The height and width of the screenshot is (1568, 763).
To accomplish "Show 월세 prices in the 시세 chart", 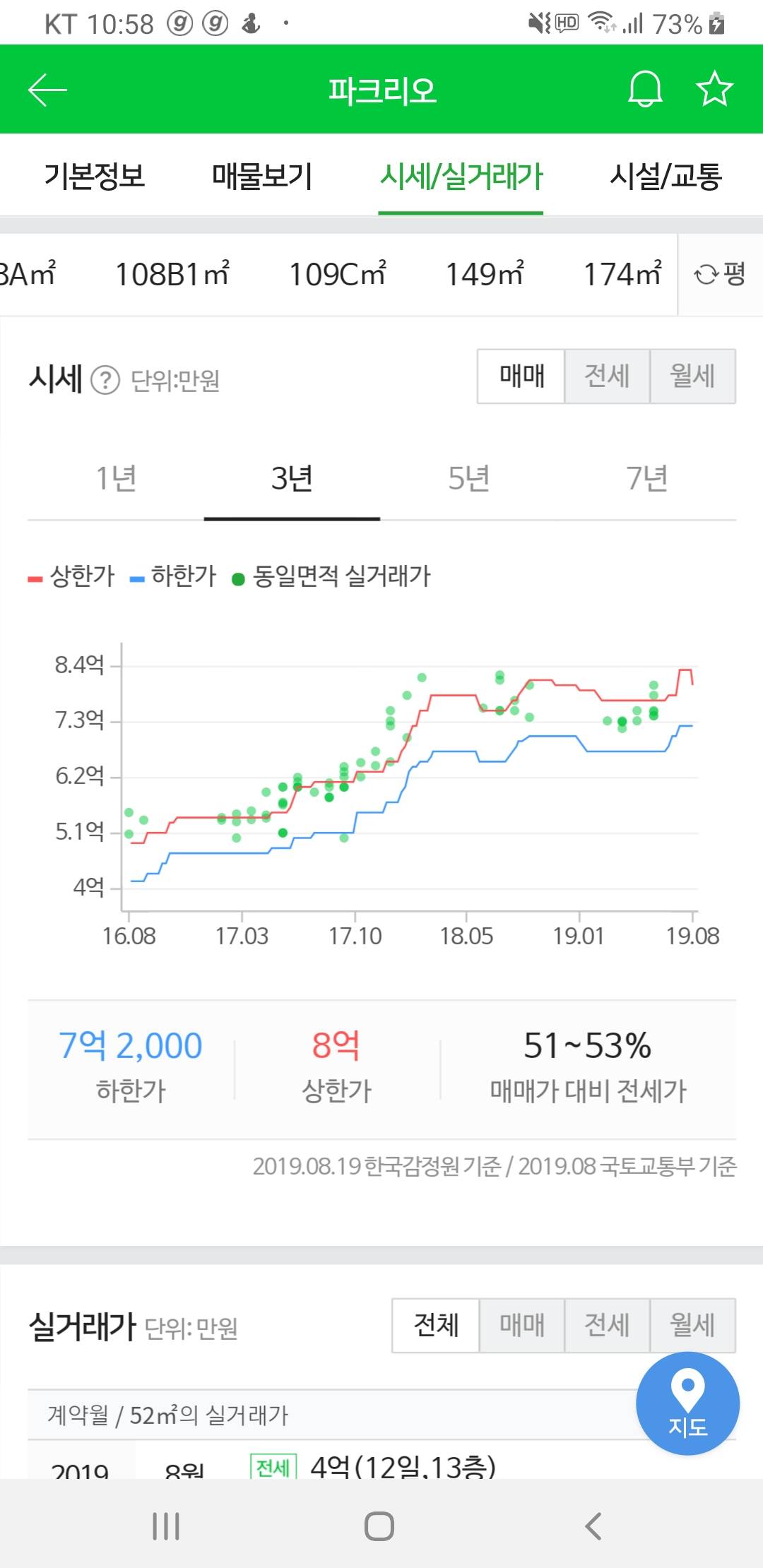I will 692,376.
